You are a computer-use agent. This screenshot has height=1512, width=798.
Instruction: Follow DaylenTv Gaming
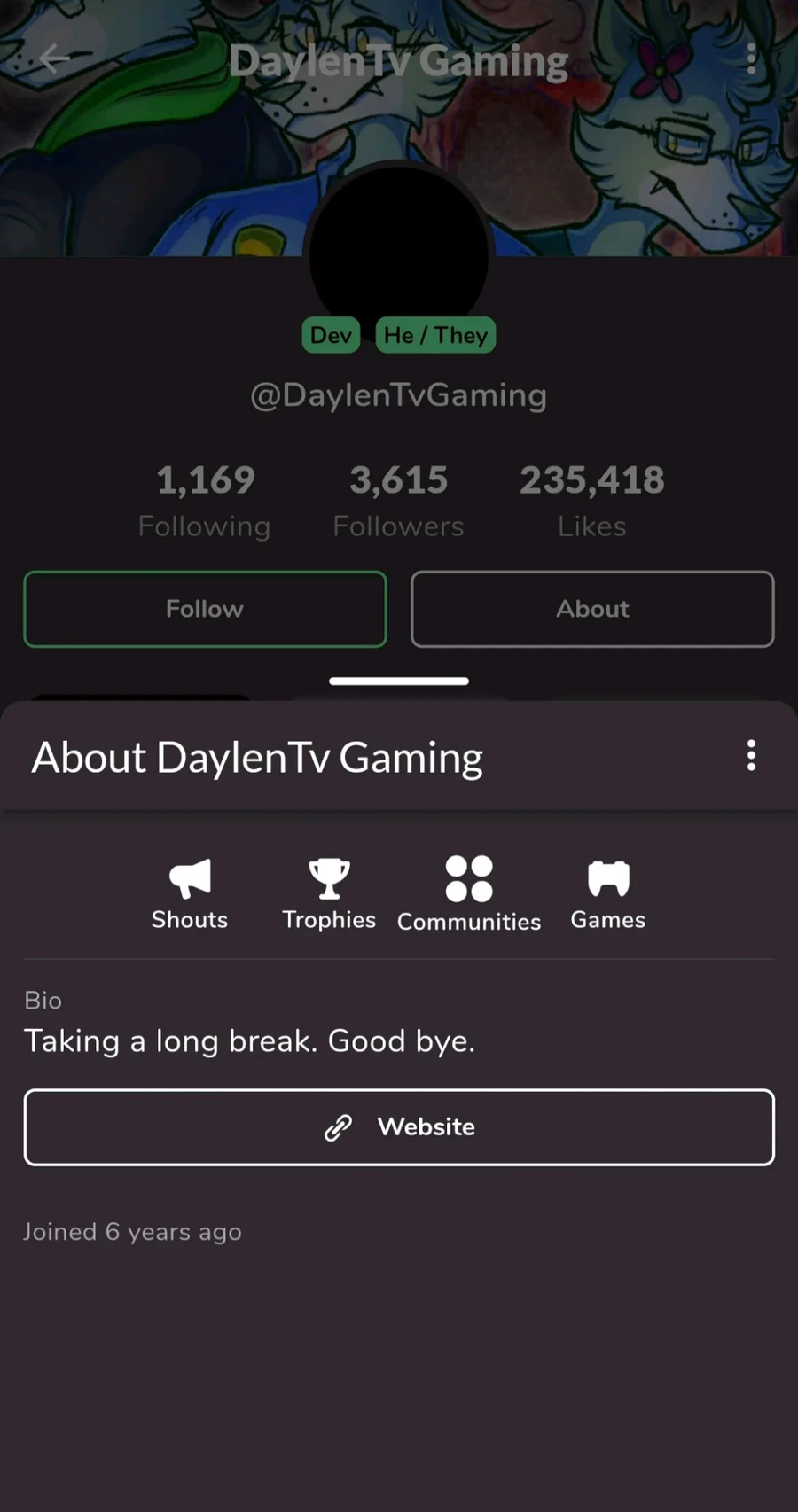coord(205,609)
